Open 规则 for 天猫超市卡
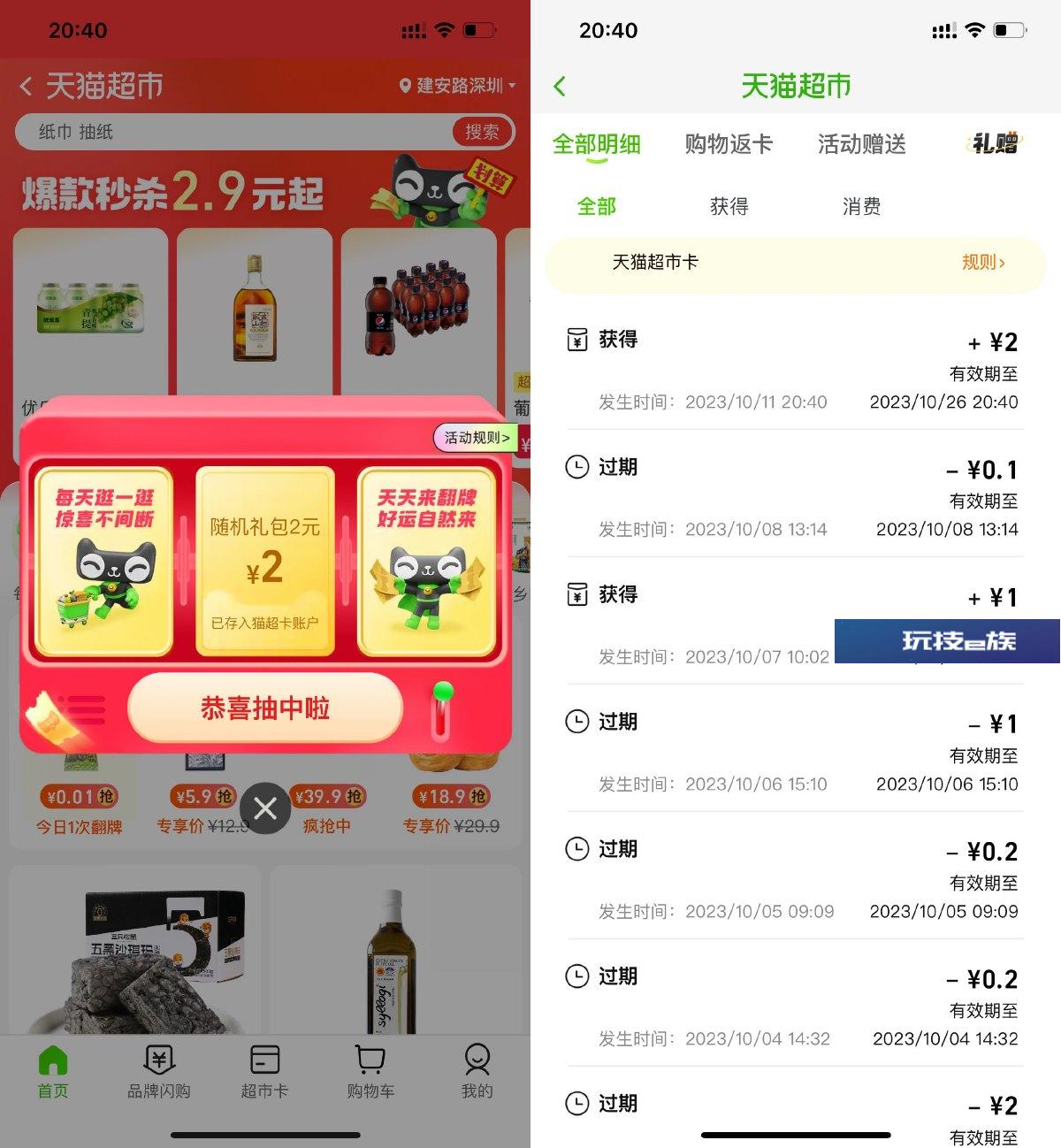 (x=983, y=263)
